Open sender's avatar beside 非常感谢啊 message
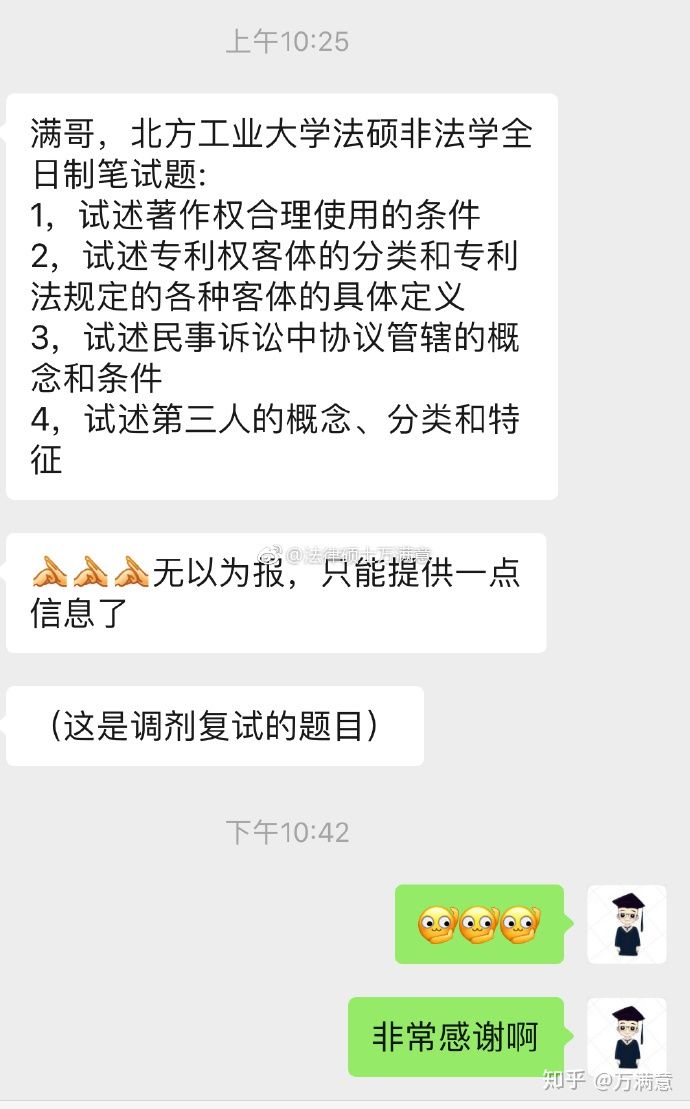The height and width of the screenshot is (1109, 690). (x=627, y=1037)
